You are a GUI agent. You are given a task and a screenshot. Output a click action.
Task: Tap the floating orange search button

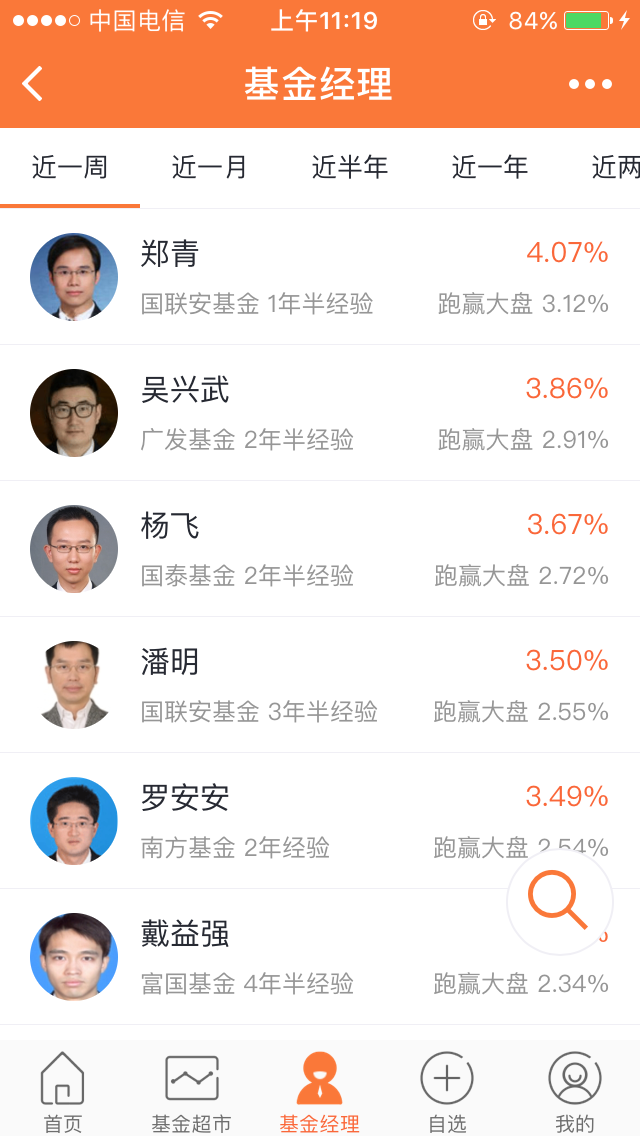click(559, 901)
